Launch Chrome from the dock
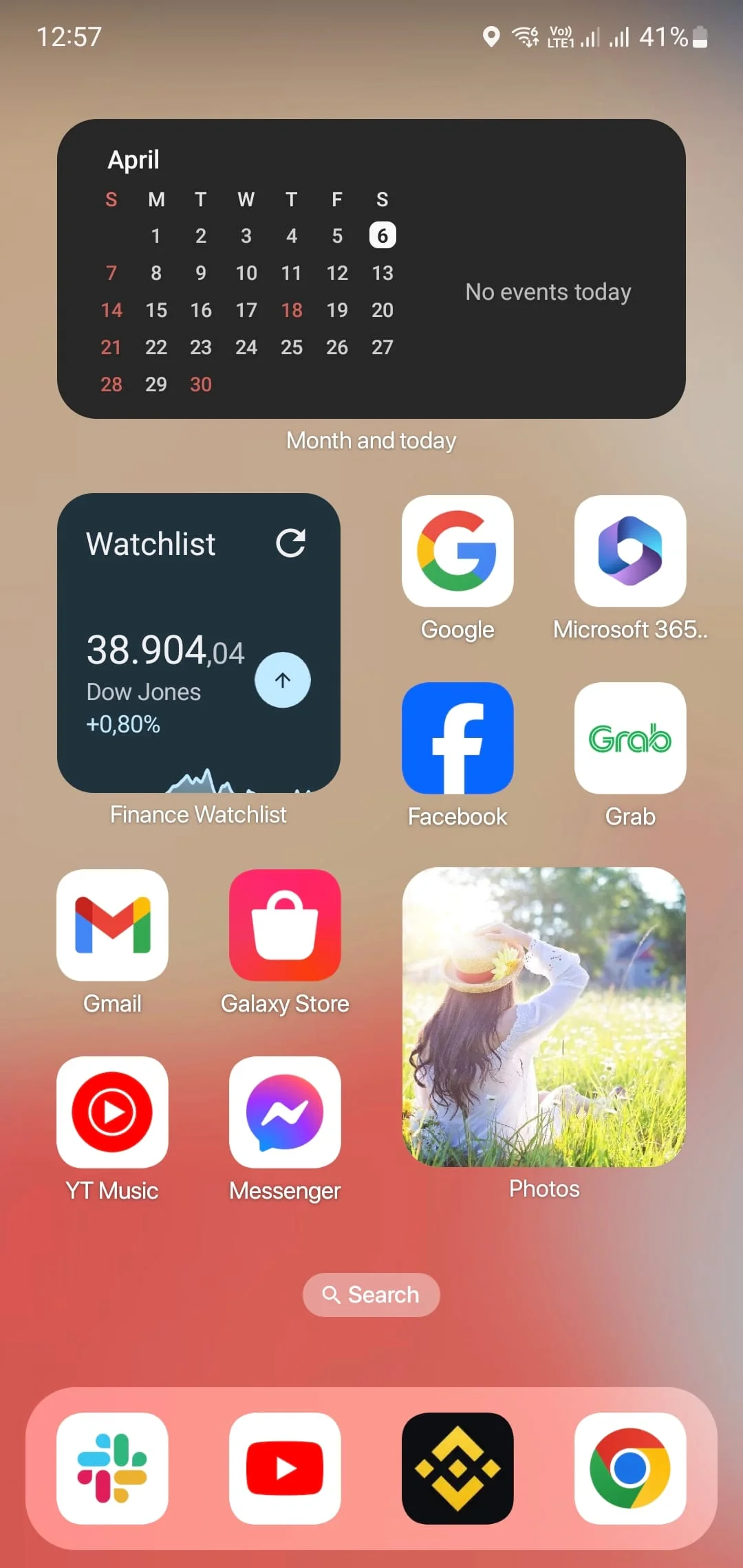 point(629,1468)
